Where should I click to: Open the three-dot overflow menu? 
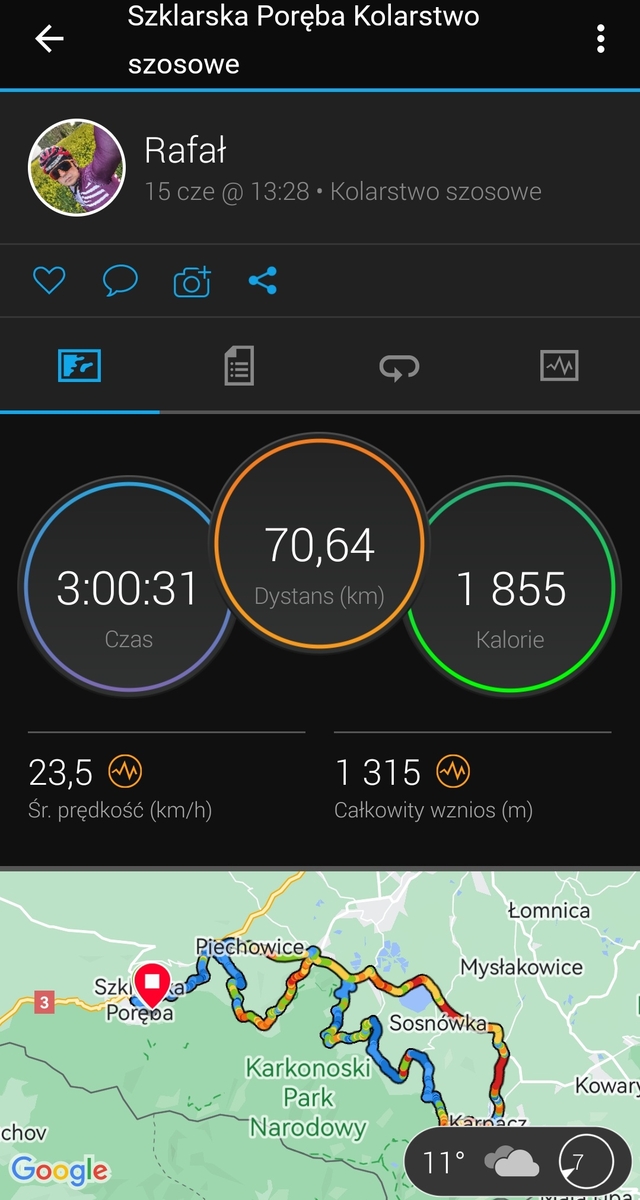[x=600, y=39]
